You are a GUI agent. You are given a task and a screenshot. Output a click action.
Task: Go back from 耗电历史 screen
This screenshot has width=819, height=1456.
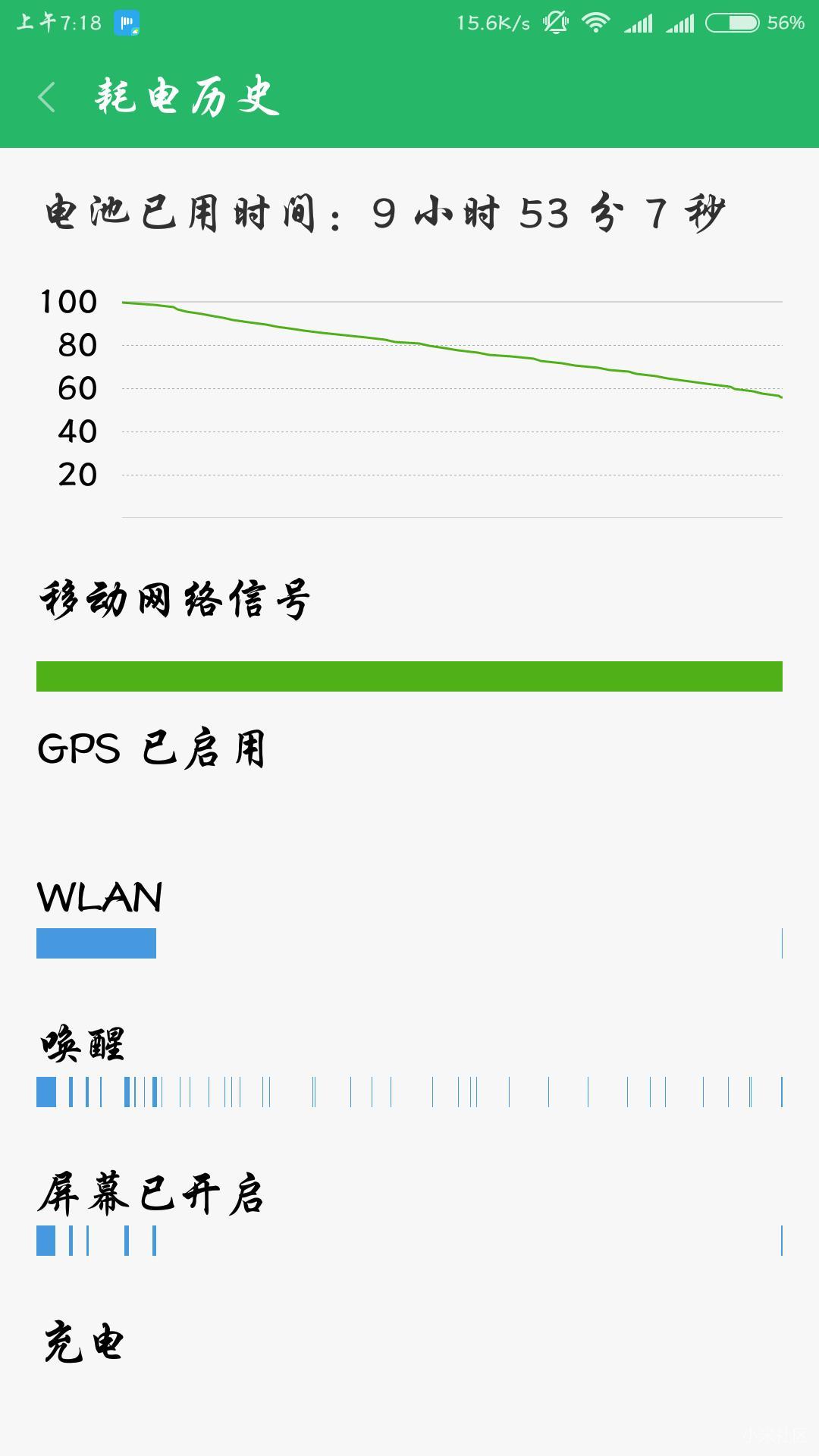pyautogui.click(x=47, y=97)
